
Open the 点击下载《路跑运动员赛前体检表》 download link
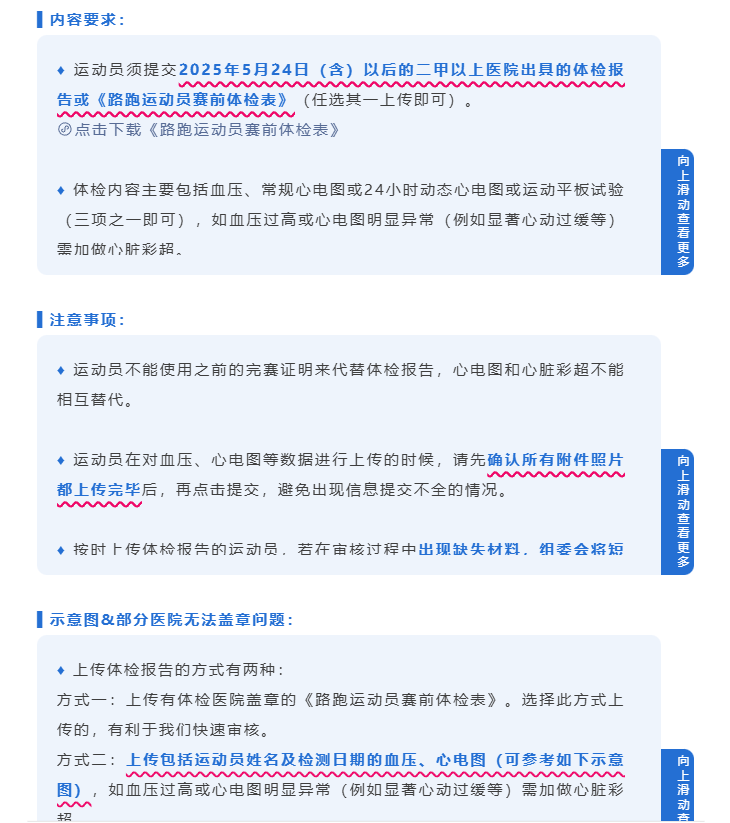[x=200, y=130]
